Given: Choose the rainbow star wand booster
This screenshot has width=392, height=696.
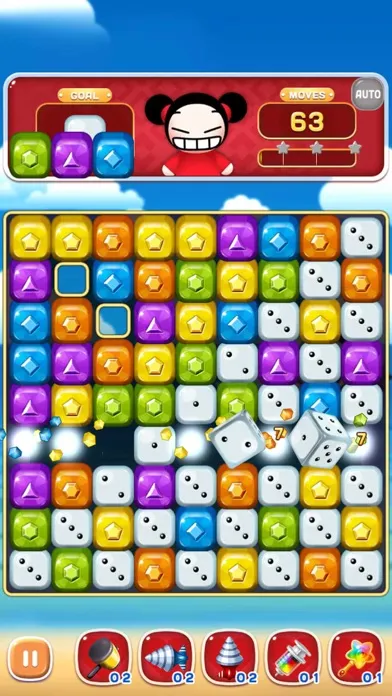Looking at the screenshot, I should click(x=356, y=657).
